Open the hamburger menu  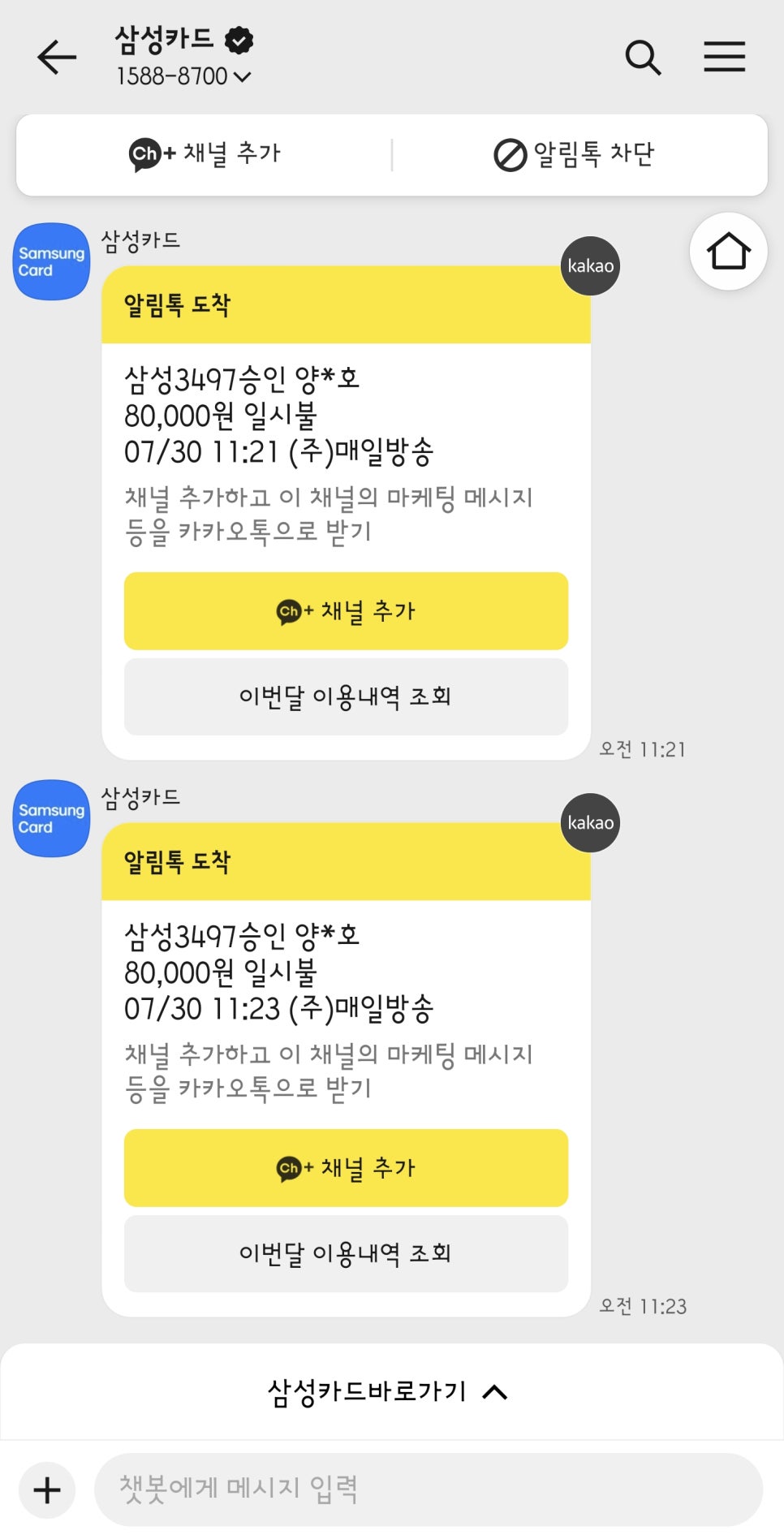click(724, 57)
